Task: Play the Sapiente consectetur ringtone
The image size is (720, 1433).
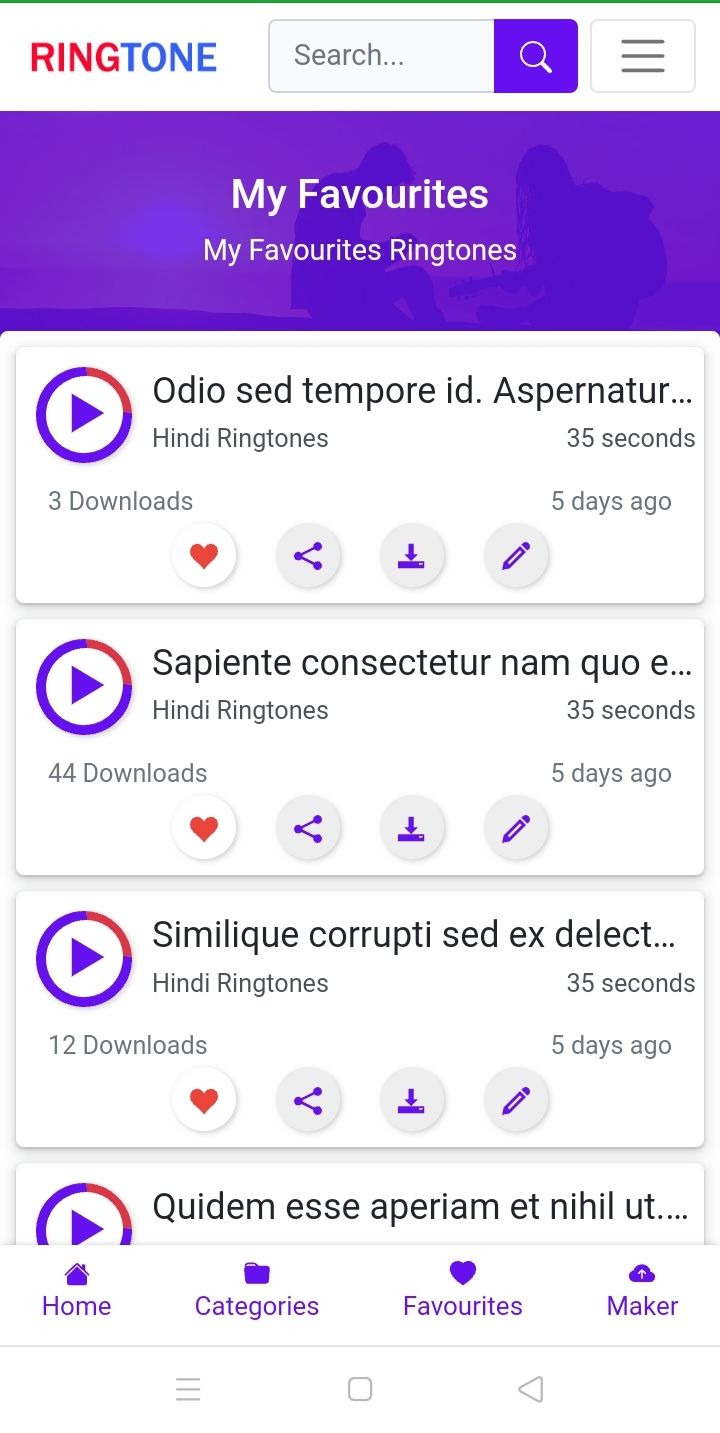Action: coord(84,687)
